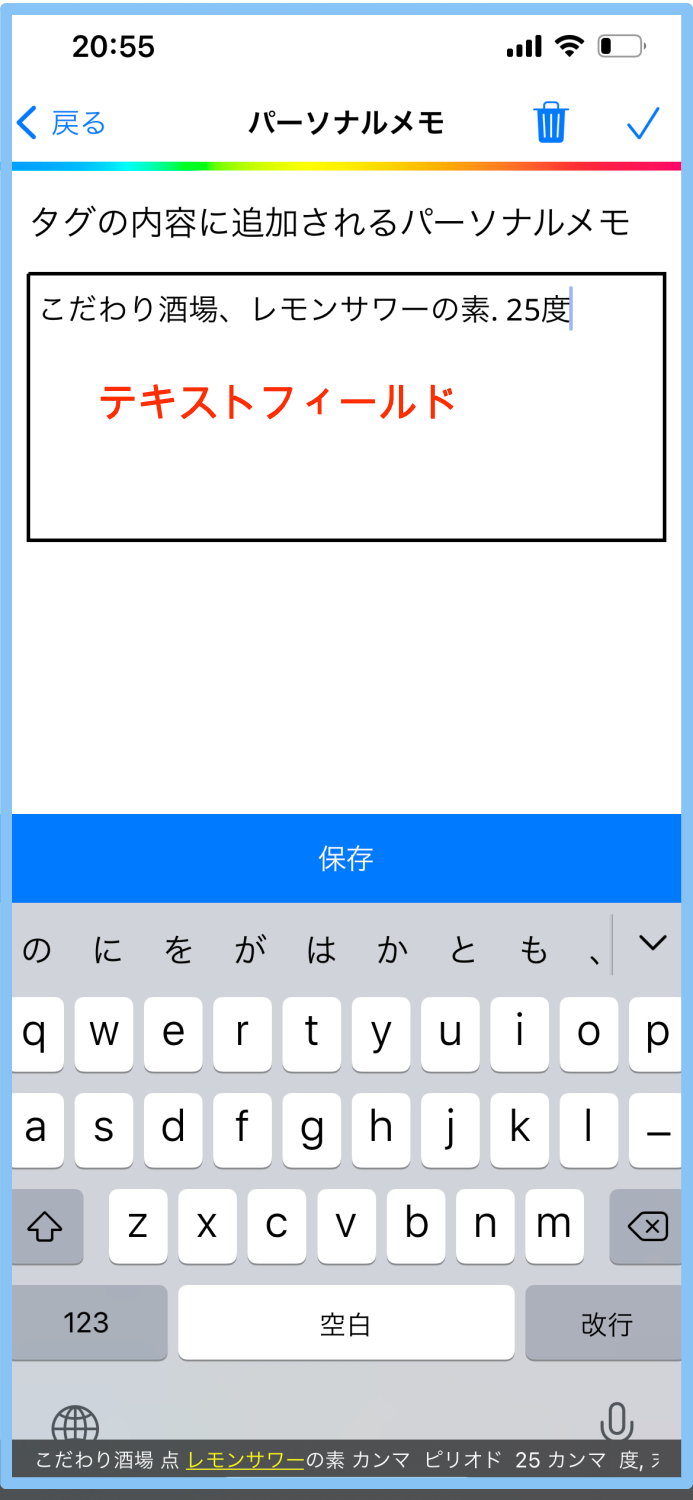This screenshot has width=693, height=1500.
Task: Confirm the memo with the checkmark icon
Action: 643,123
